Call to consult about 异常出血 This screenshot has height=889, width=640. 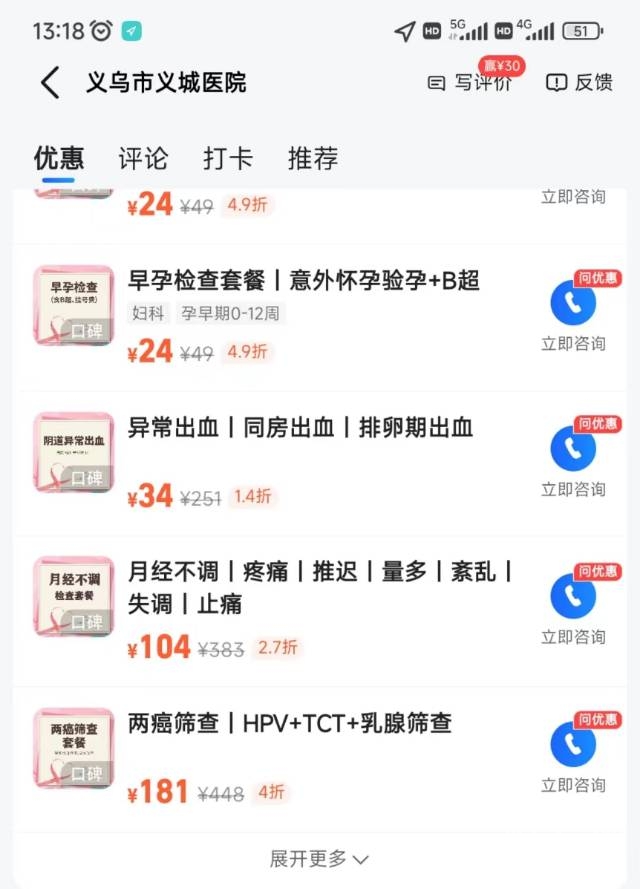(573, 449)
